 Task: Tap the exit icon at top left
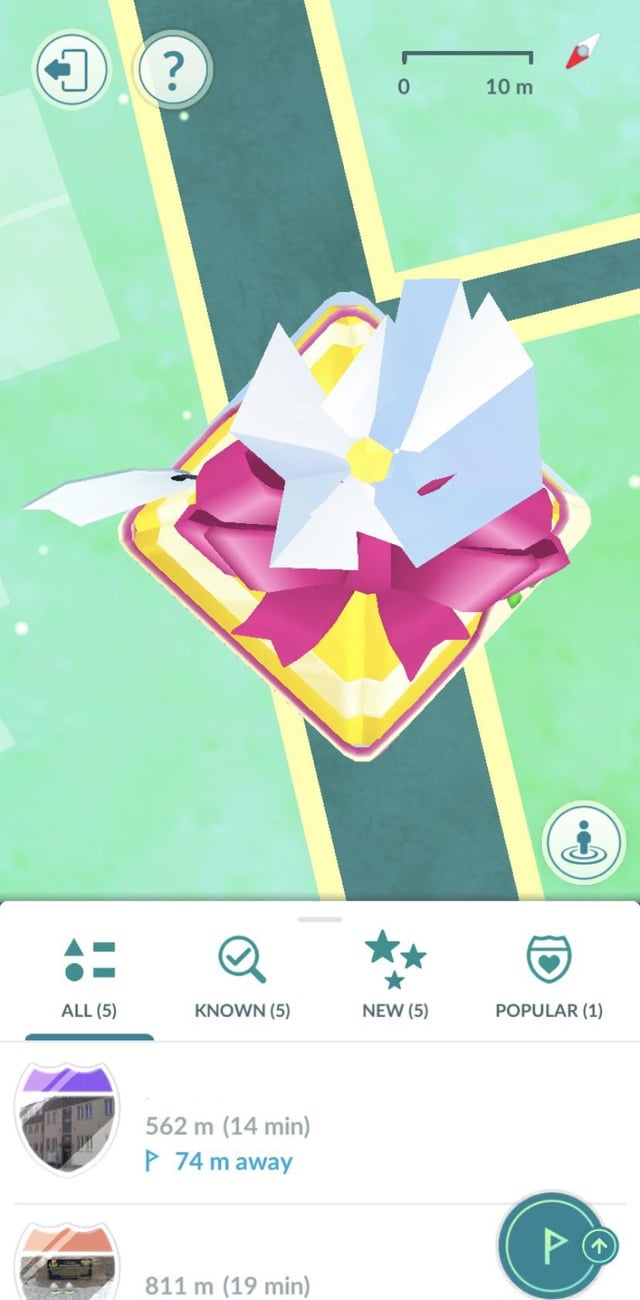click(70, 70)
